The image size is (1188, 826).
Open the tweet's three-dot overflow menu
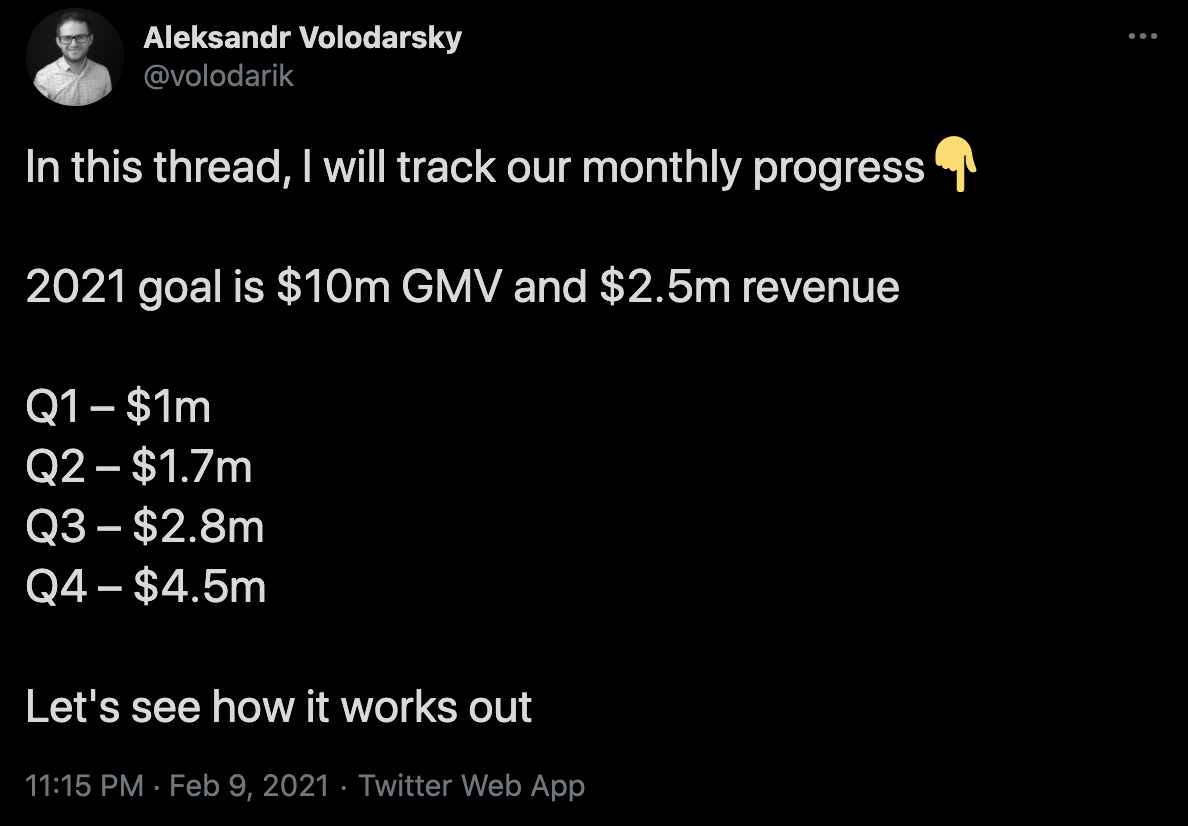(1141, 37)
